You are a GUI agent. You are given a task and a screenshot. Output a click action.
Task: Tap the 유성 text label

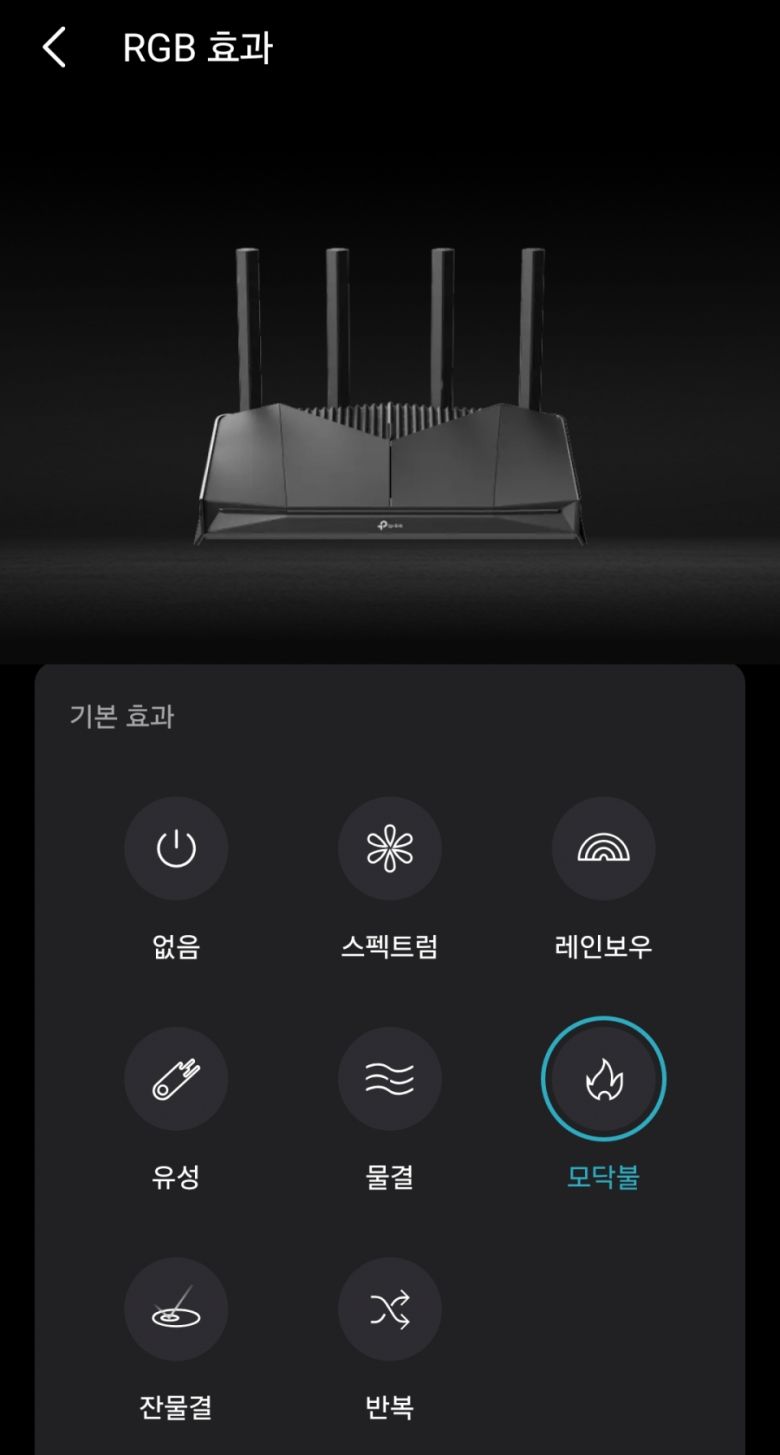click(x=176, y=1179)
